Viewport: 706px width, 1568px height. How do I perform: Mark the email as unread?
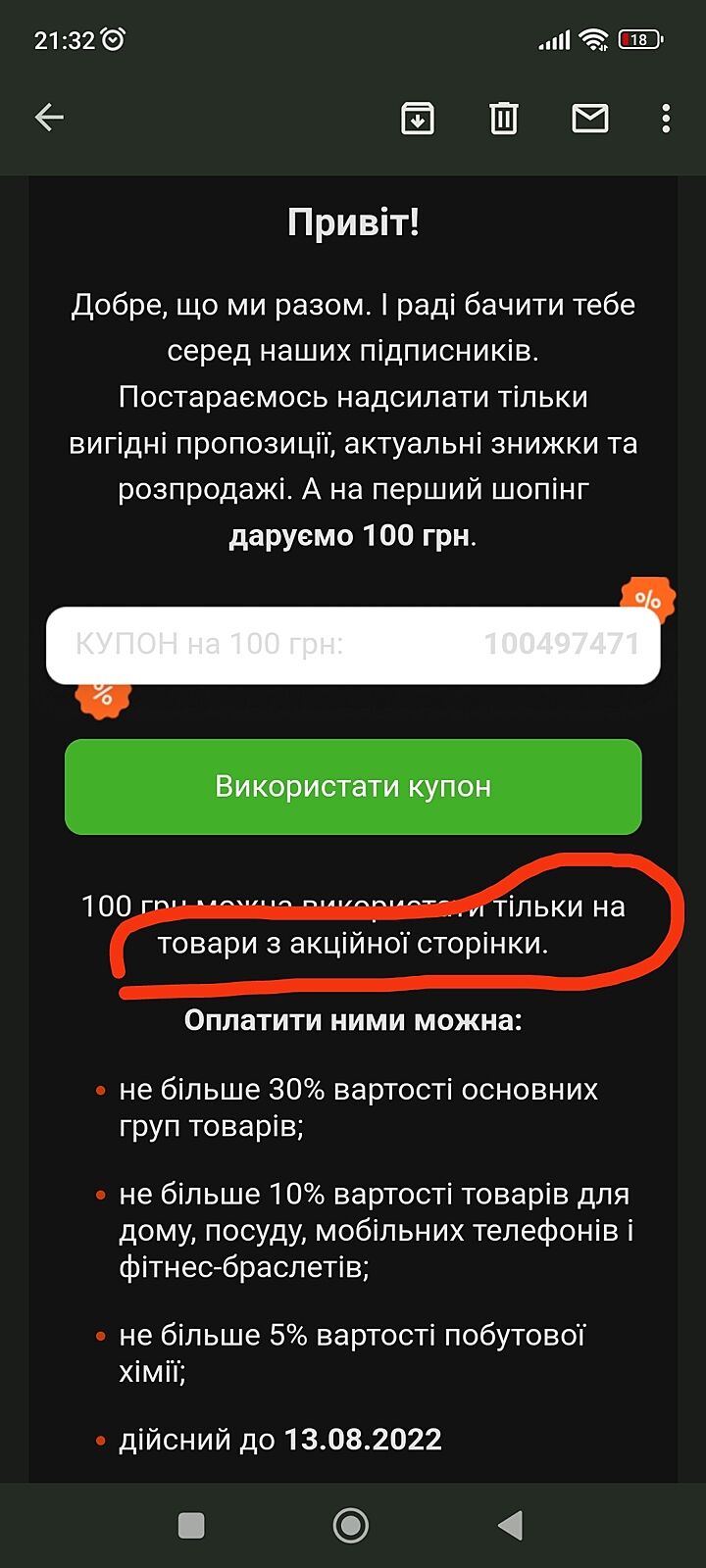tap(589, 119)
